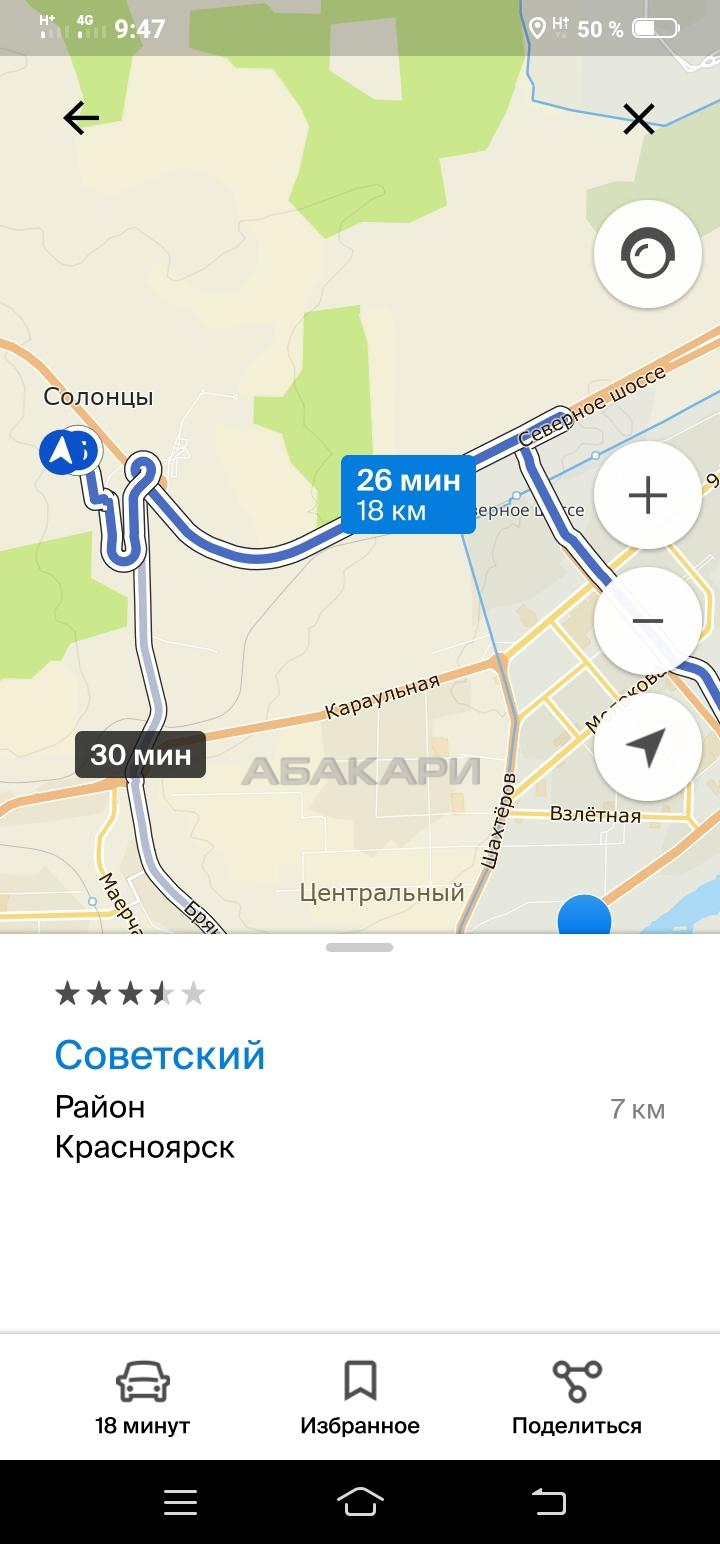This screenshot has width=720, height=1544.
Task: Add Советский to Избранное
Action: point(360,1396)
